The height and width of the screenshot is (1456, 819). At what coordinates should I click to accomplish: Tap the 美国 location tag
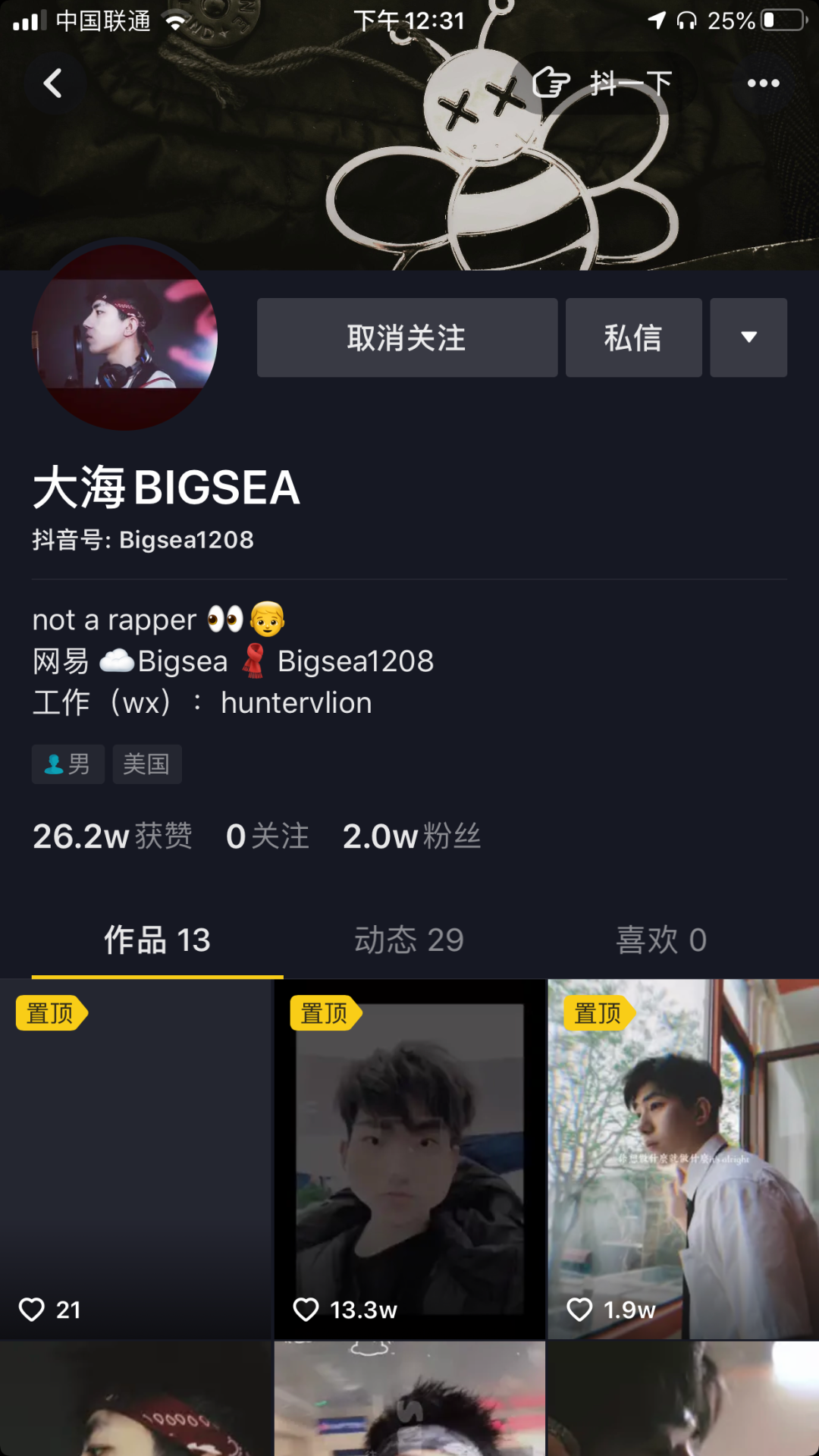pos(147,764)
